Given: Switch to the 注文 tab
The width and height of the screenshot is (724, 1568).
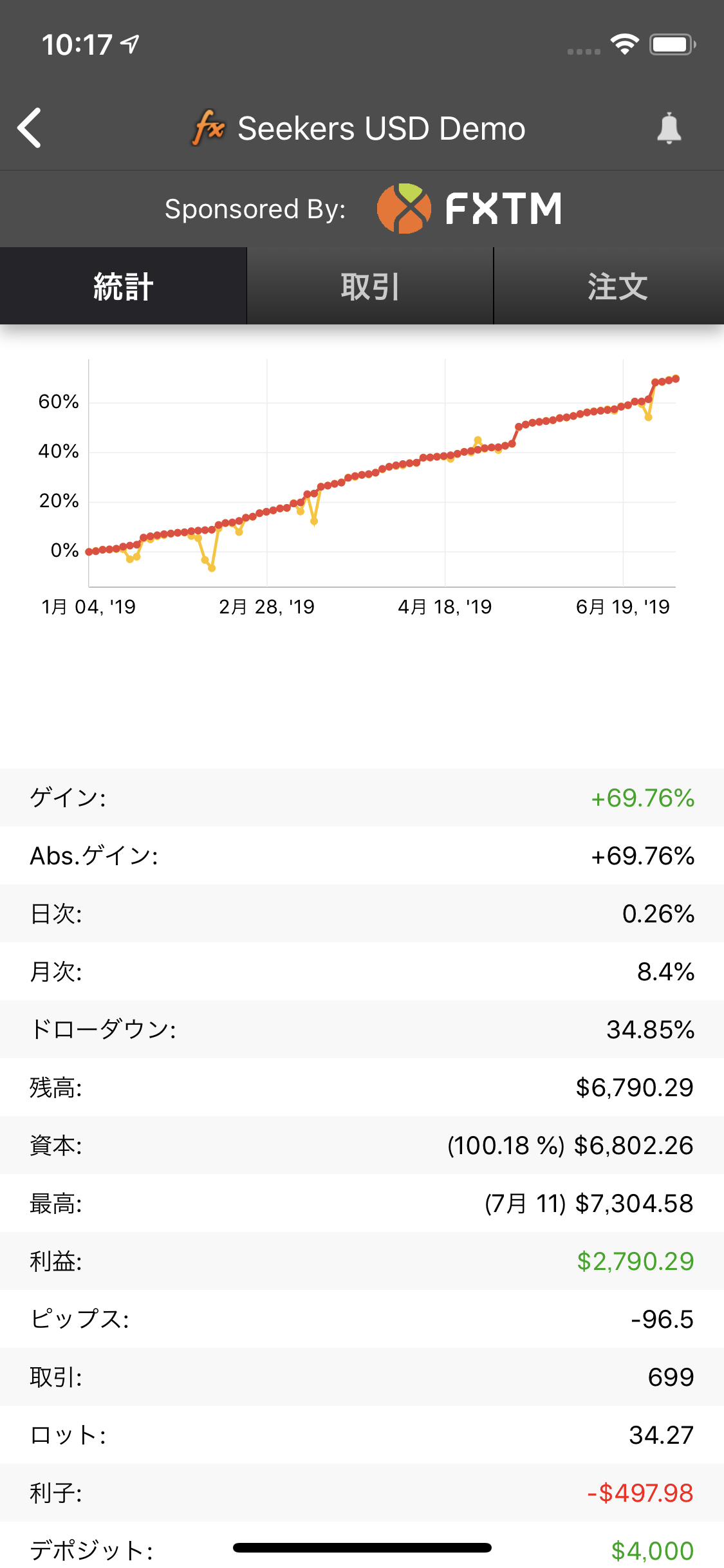Looking at the screenshot, I should click(x=617, y=286).
